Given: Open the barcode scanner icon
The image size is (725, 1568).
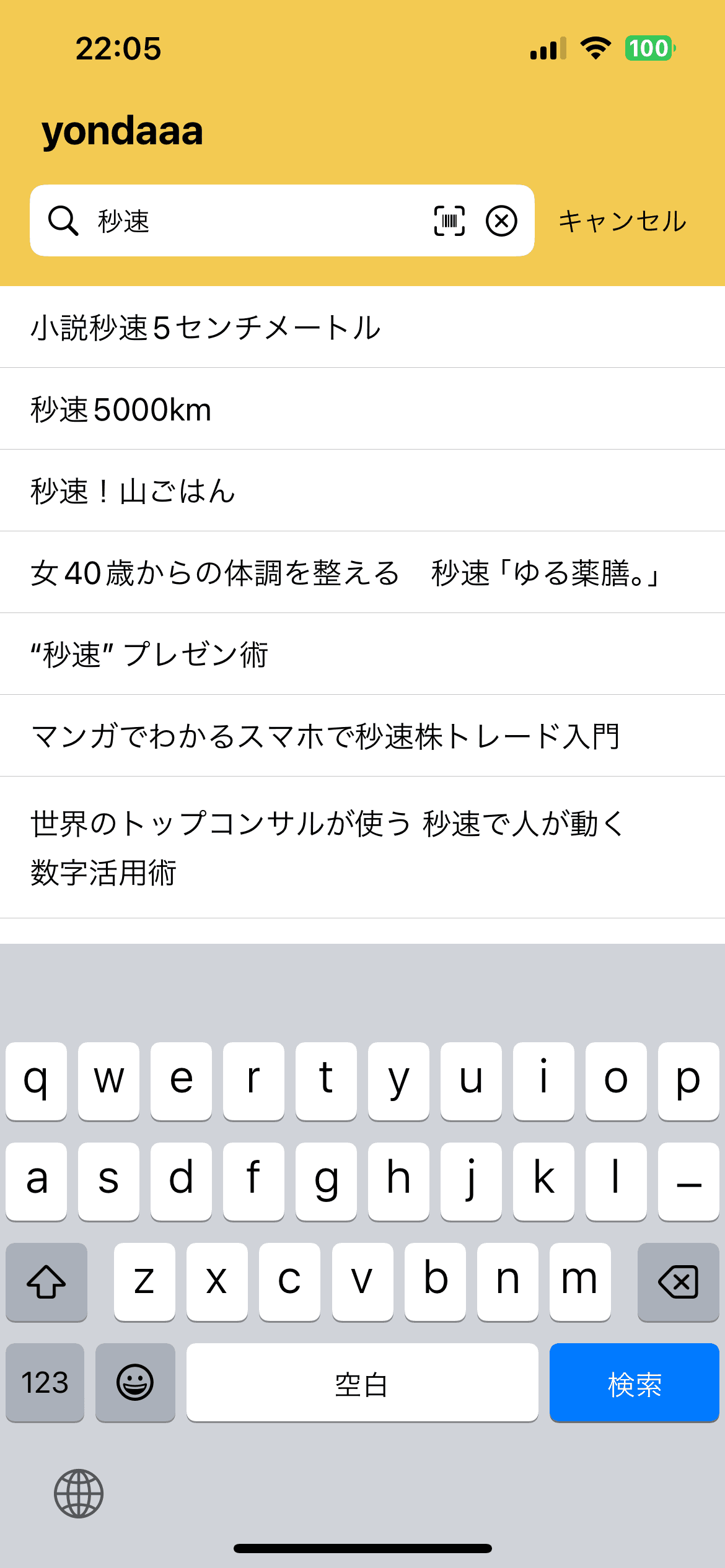Looking at the screenshot, I should (x=449, y=221).
